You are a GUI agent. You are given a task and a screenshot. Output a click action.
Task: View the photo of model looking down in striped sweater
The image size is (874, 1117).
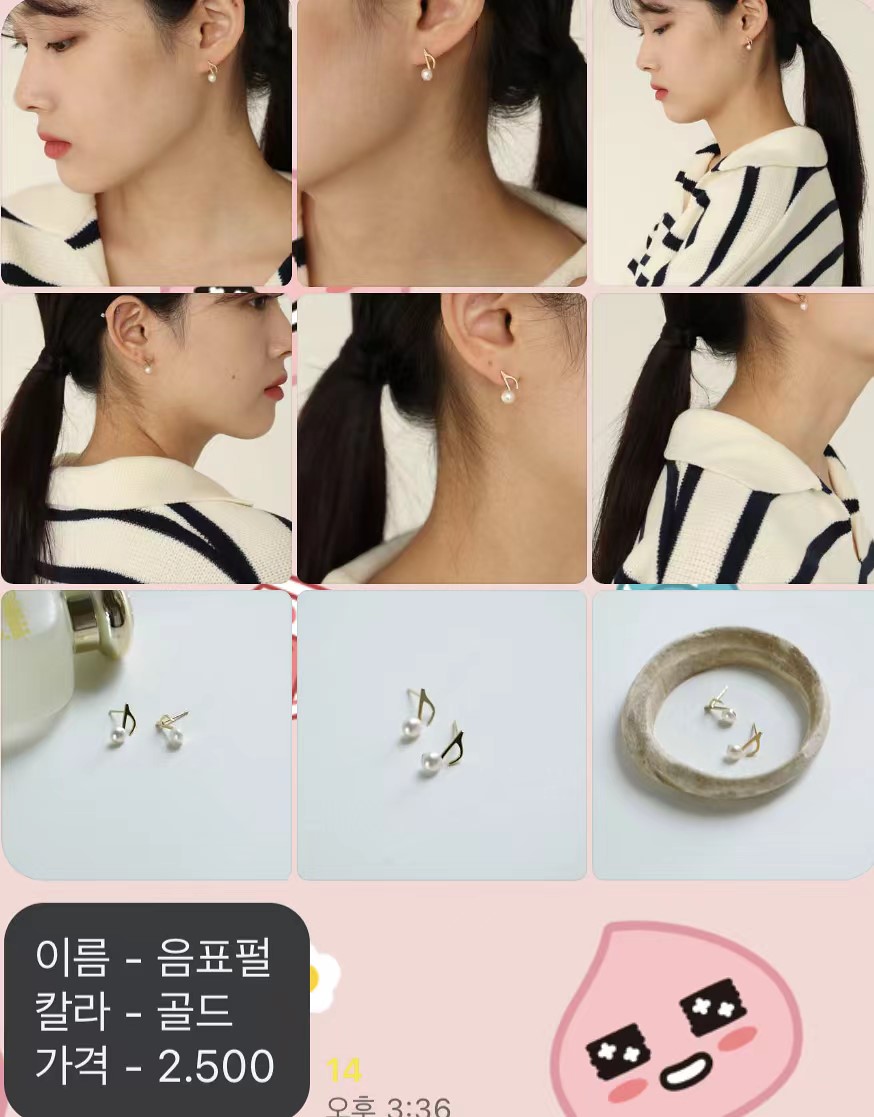tap(732, 143)
